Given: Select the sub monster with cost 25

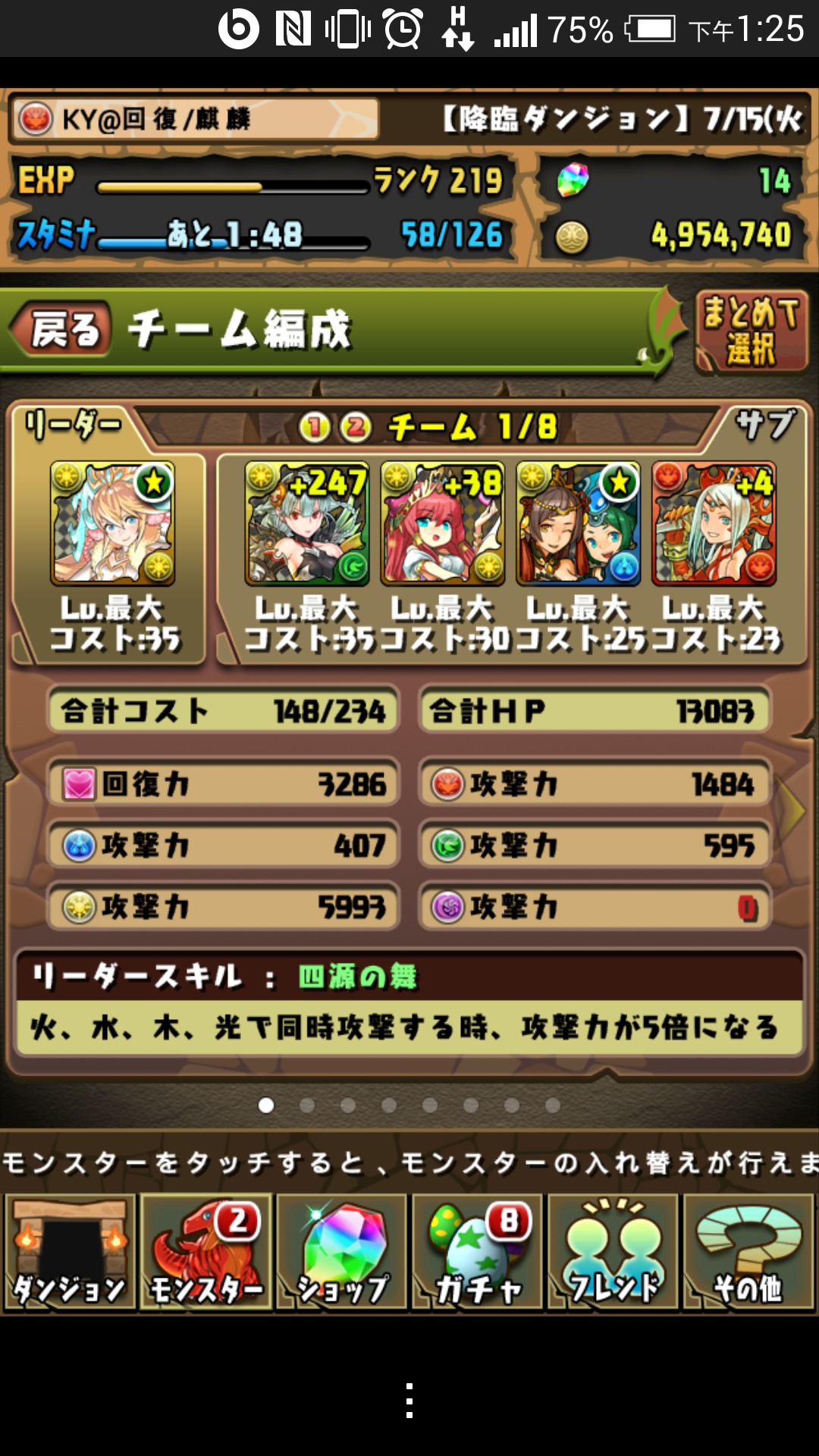Looking at the screenshot, I should coord(579,523).
